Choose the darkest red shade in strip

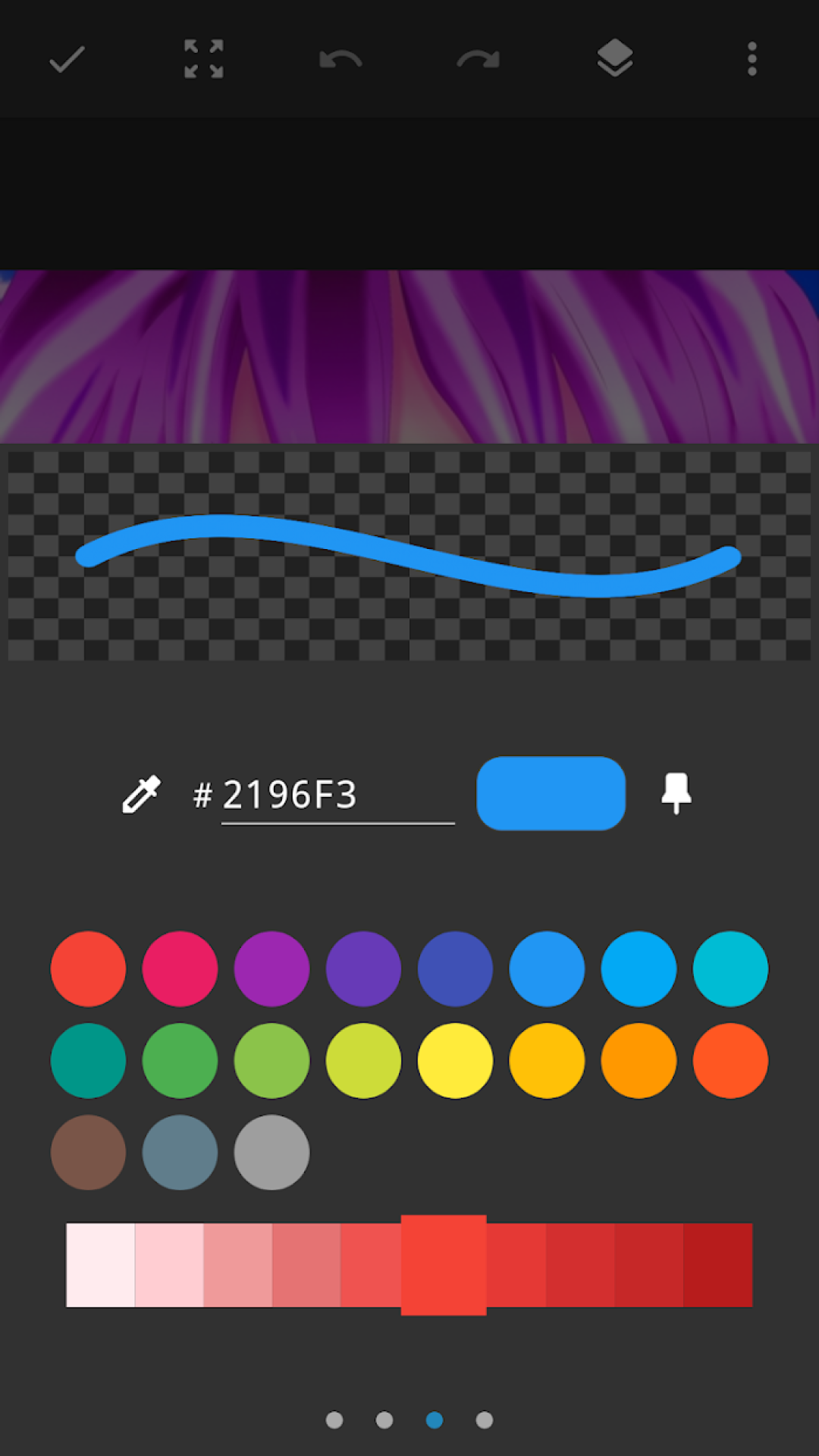[717, 1265]
